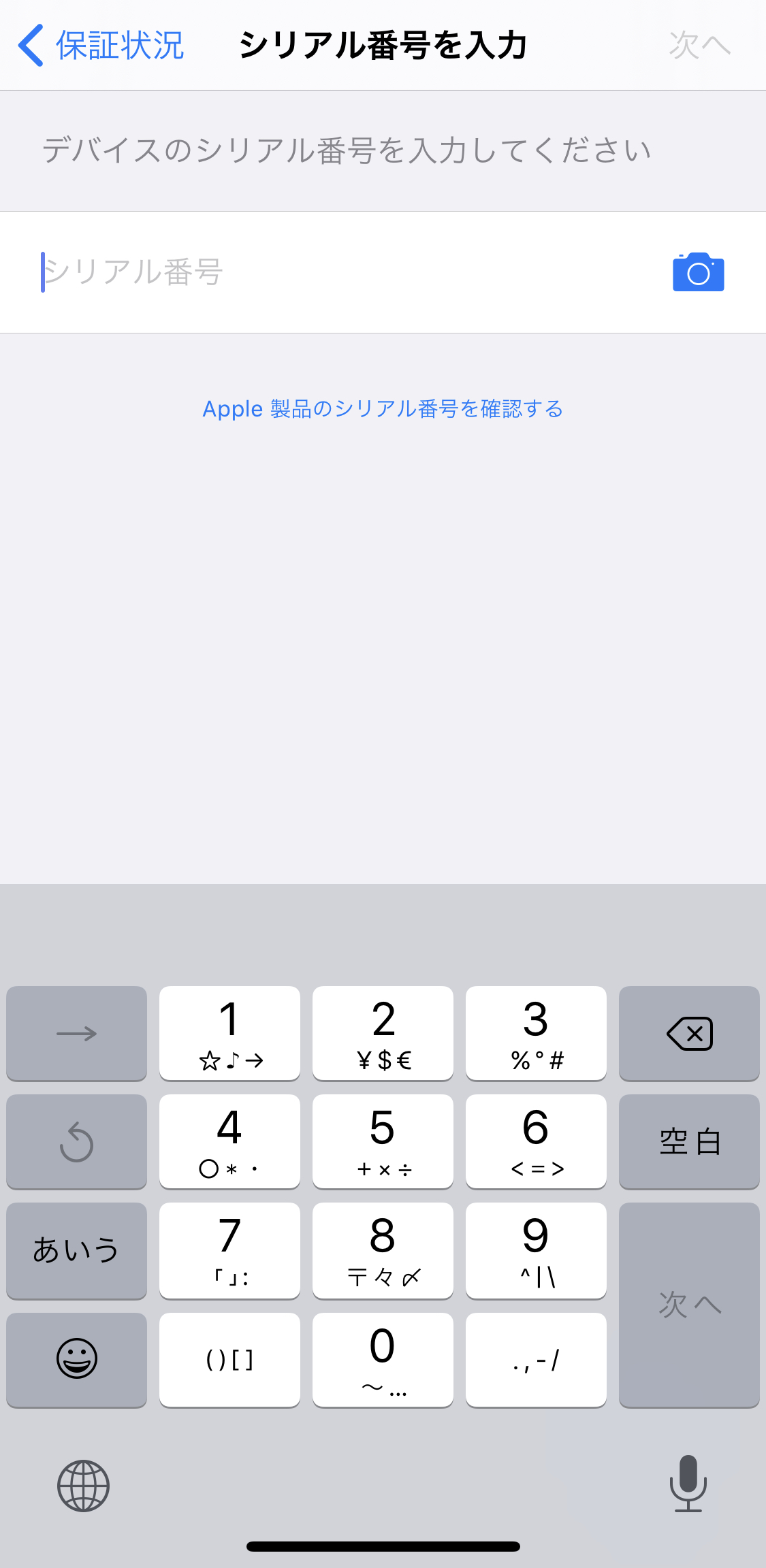Tap the number 5 key
Image resolution: width=766 pixels, height=1568 pixels.
tap(382, 1141)
